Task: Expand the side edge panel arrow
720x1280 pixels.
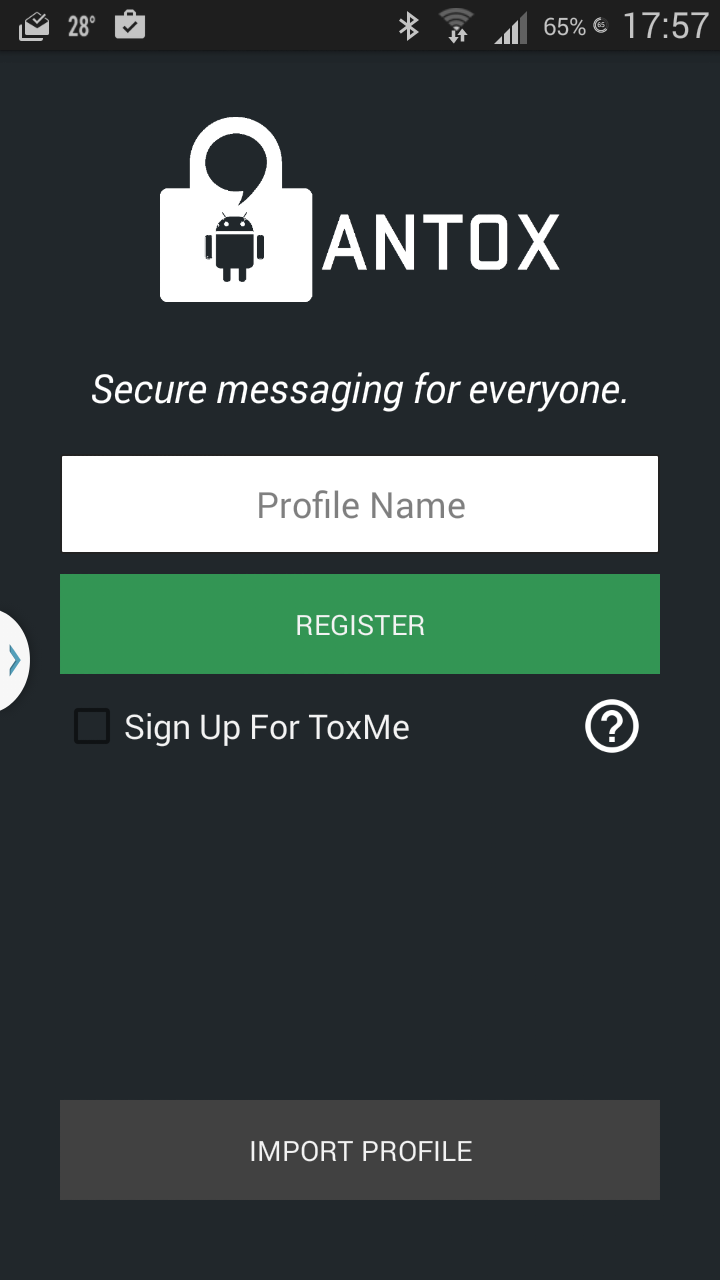Action: 14,660
